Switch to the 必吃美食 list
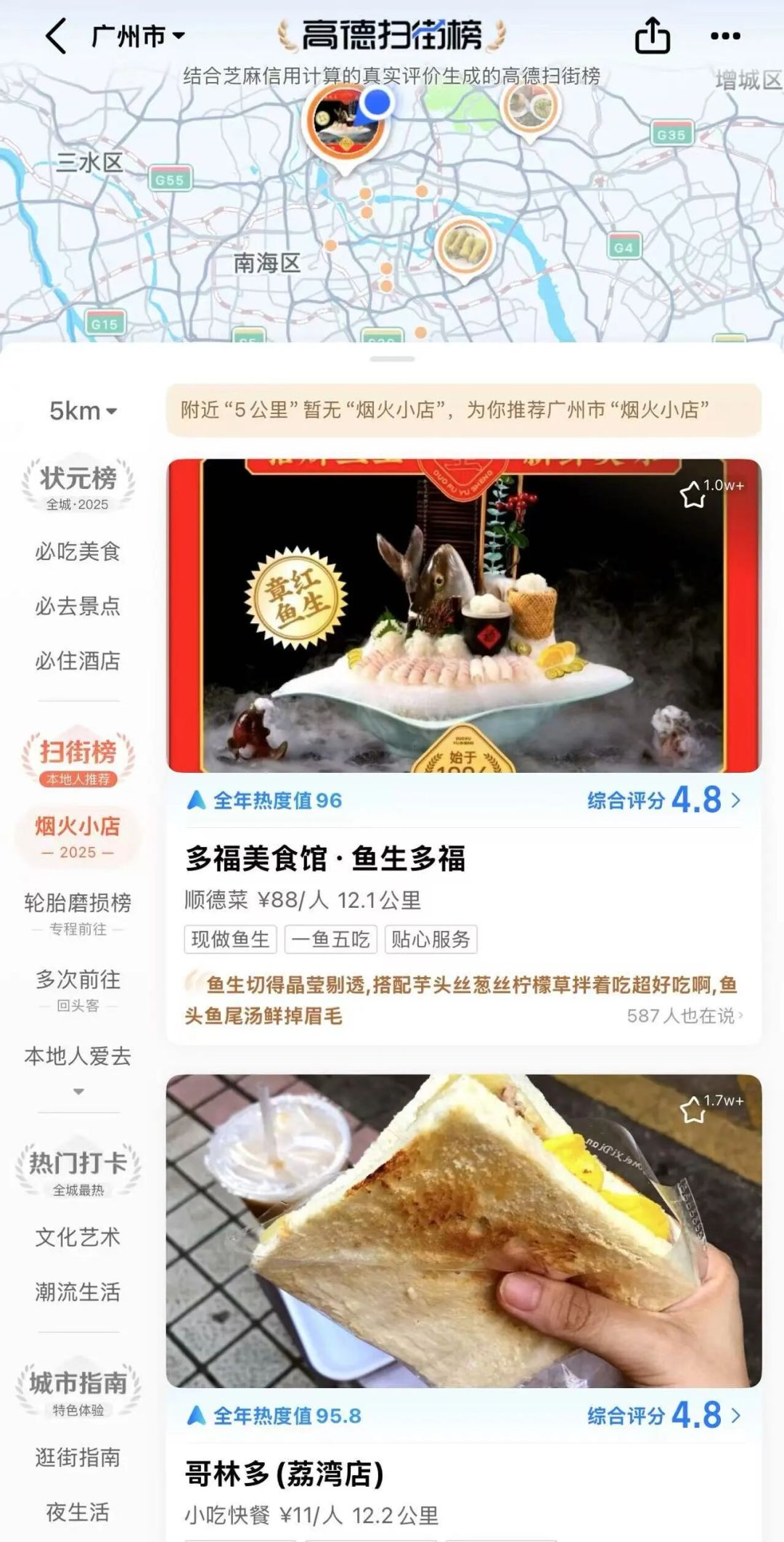 (x=78, y=552)
